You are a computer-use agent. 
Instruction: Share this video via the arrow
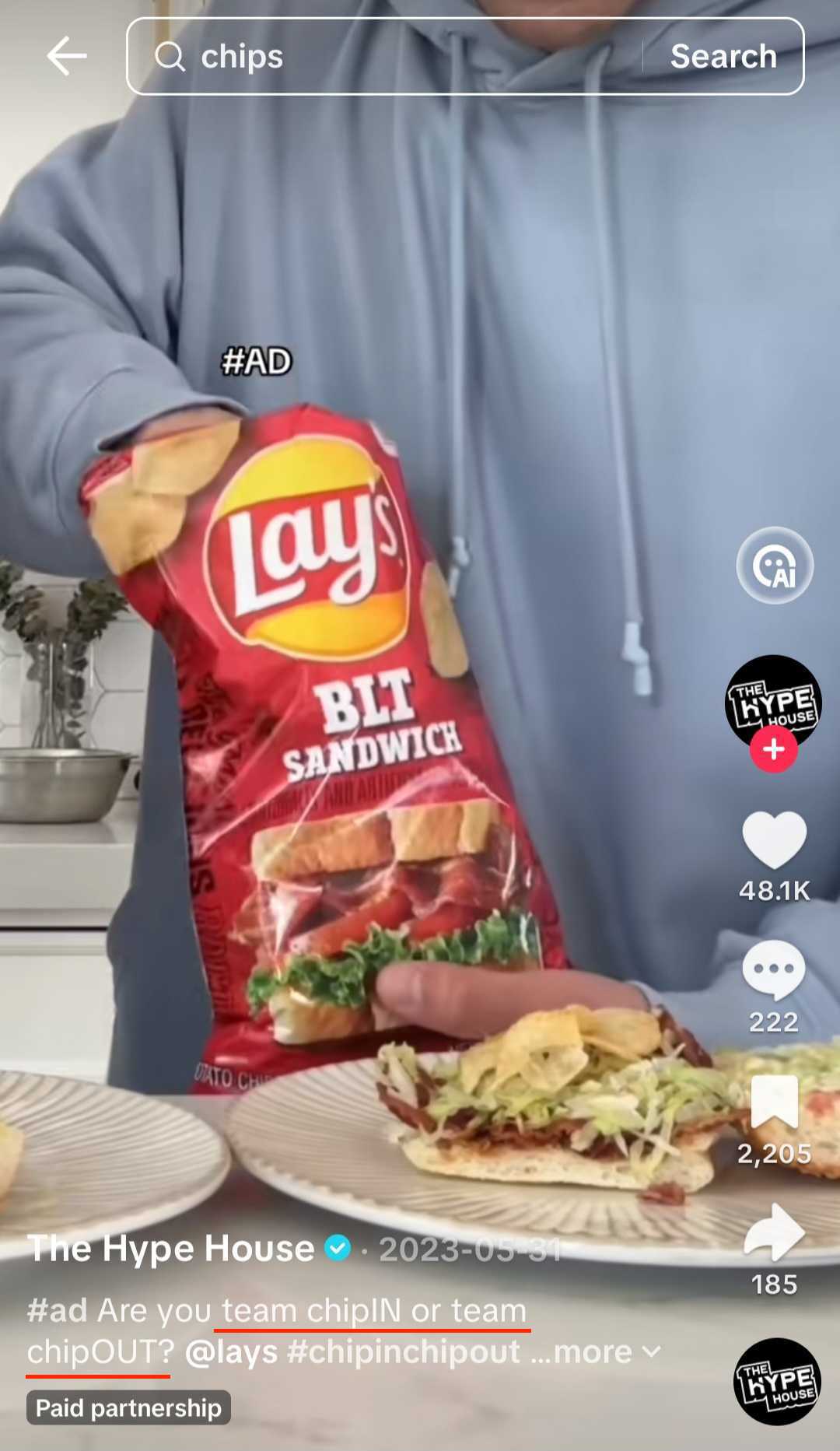774,1232
